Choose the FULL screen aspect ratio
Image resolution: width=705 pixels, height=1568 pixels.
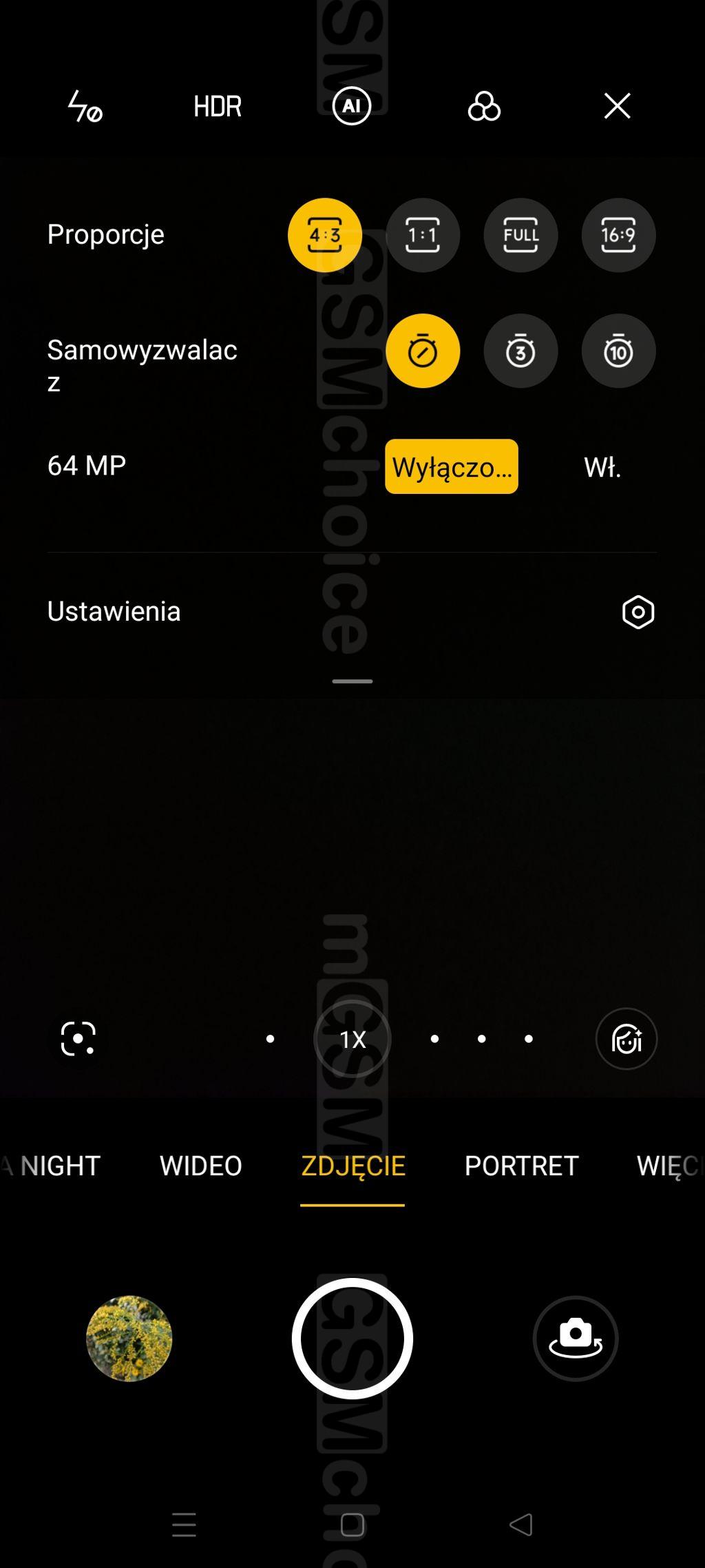point(520,236)
